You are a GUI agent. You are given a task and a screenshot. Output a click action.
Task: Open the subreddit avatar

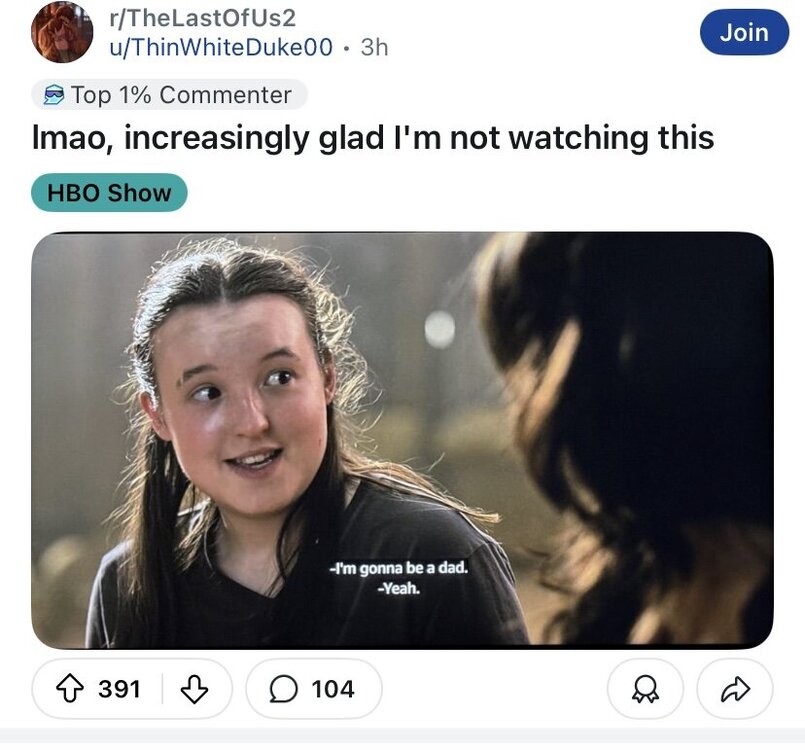(x=62, y=32)
